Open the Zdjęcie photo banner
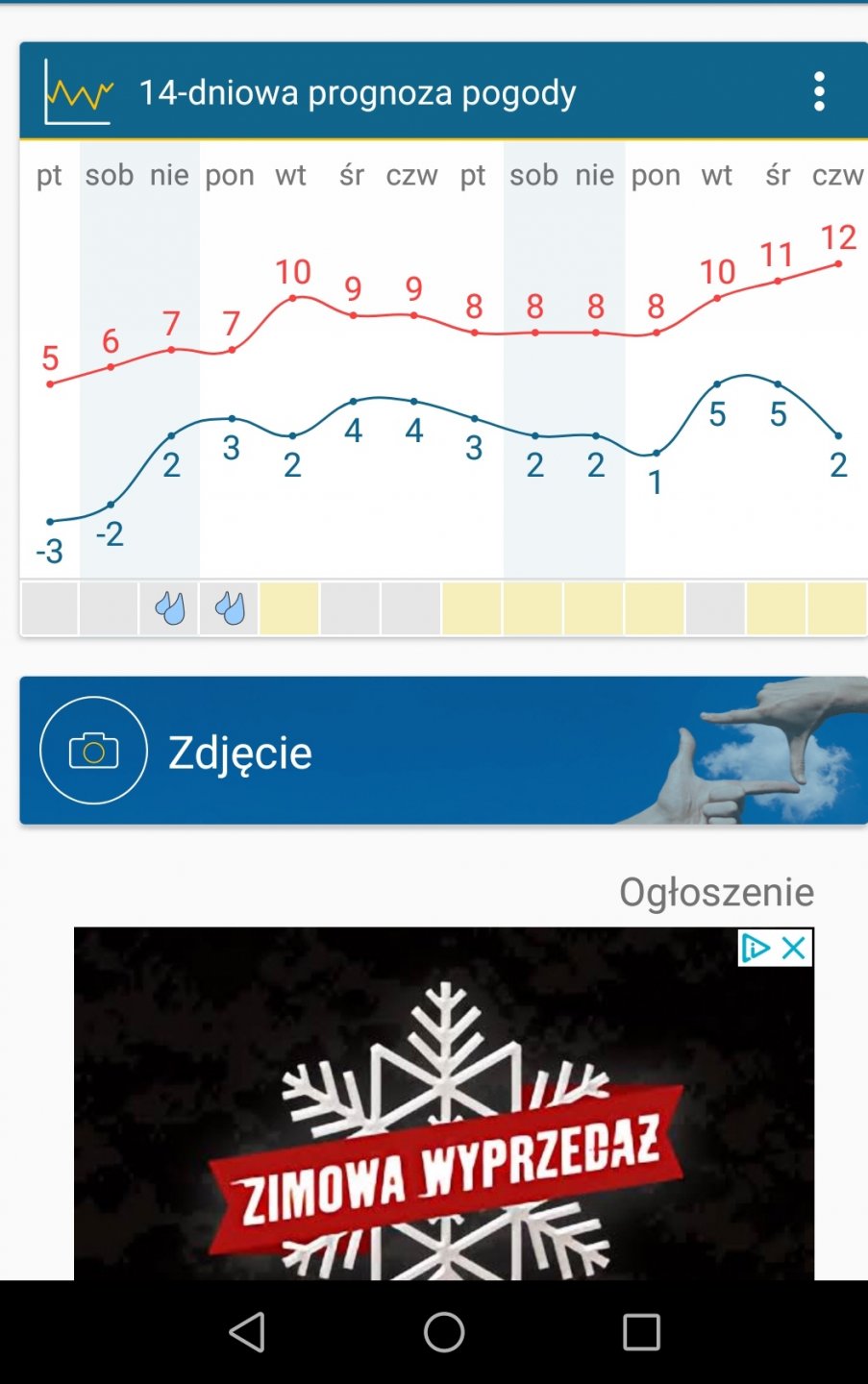The image size is (868, 1384). (442, 751)
